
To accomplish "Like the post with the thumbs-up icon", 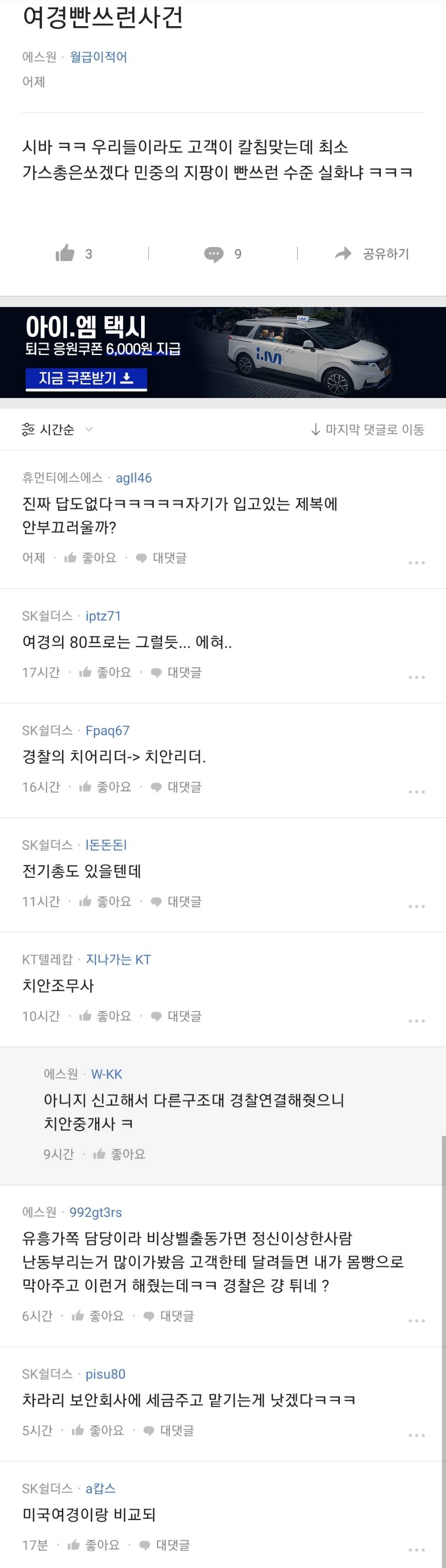I will [x=66, y=253].
